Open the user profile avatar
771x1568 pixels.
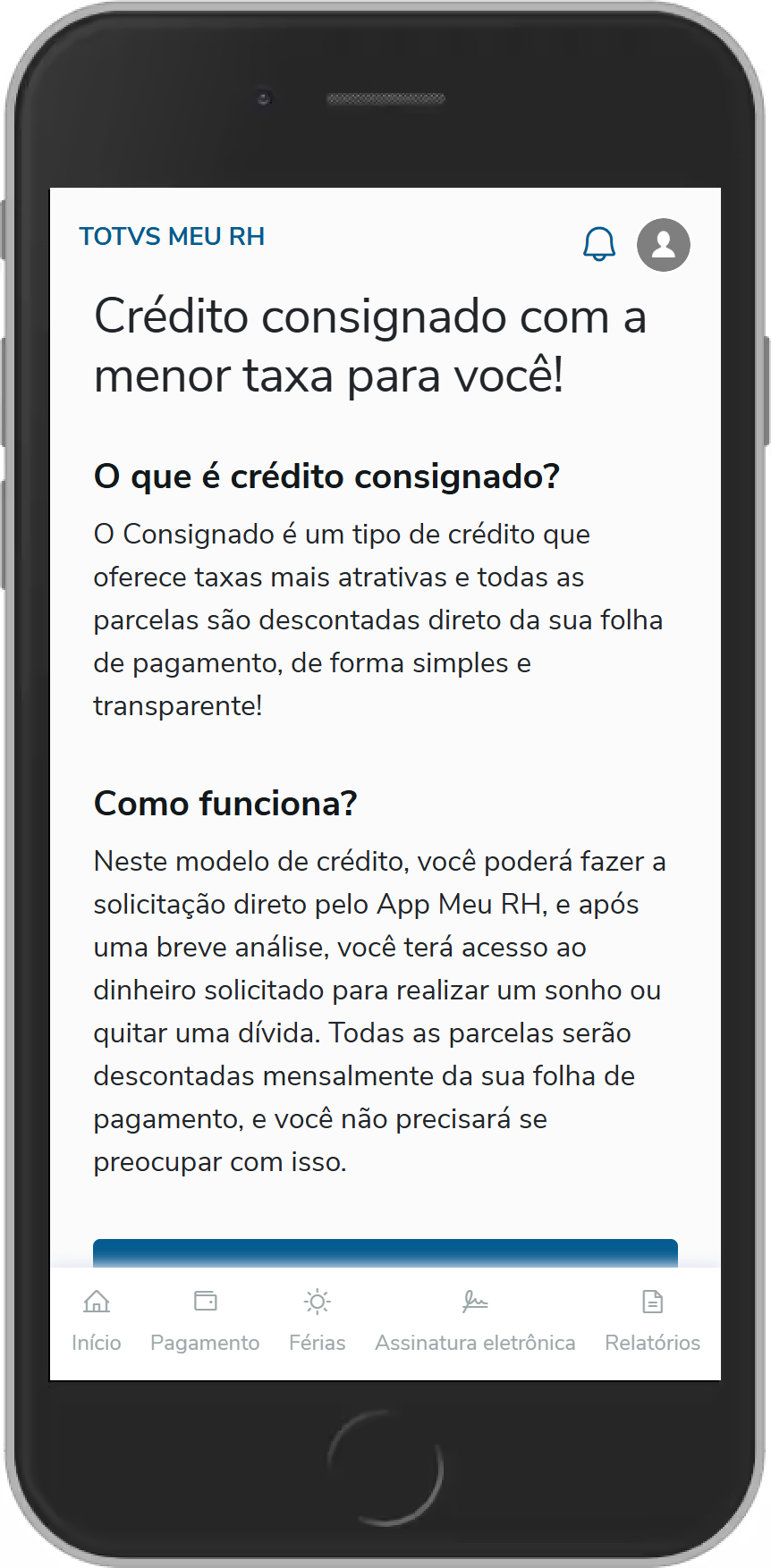click(x=663, y=244)
